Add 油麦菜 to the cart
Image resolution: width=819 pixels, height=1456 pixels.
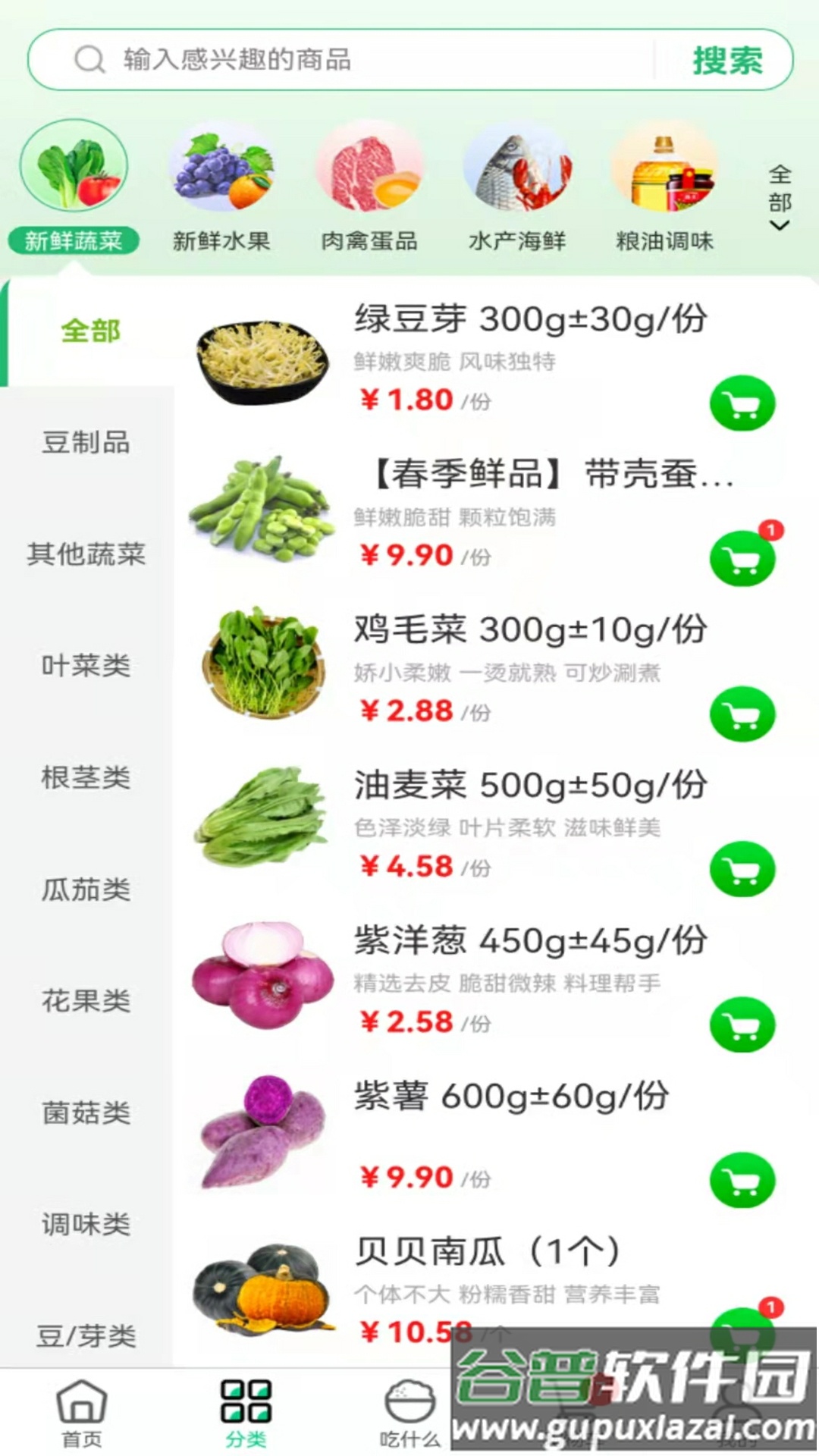pos(742,871)
